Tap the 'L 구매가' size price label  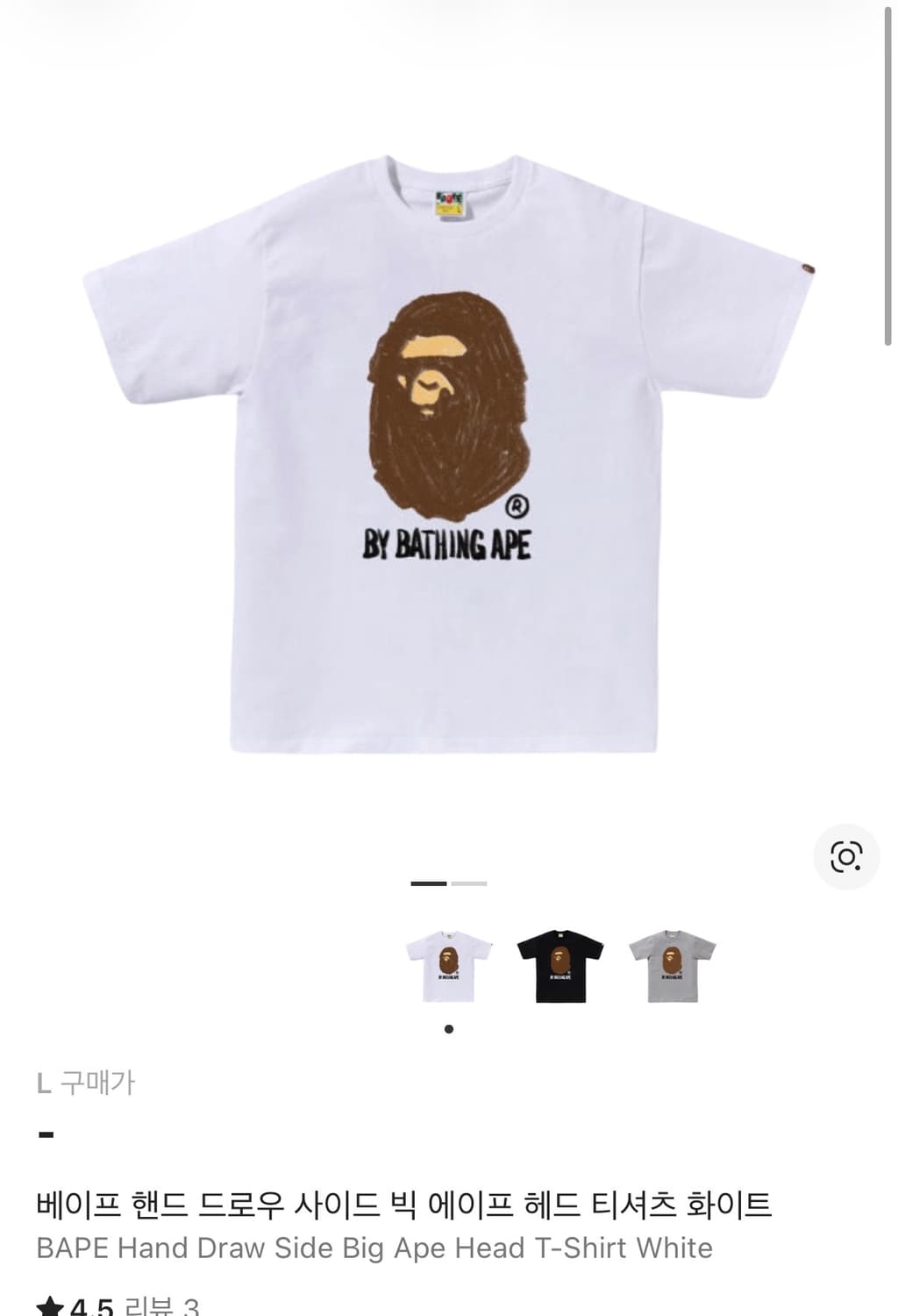[85, 1084]
